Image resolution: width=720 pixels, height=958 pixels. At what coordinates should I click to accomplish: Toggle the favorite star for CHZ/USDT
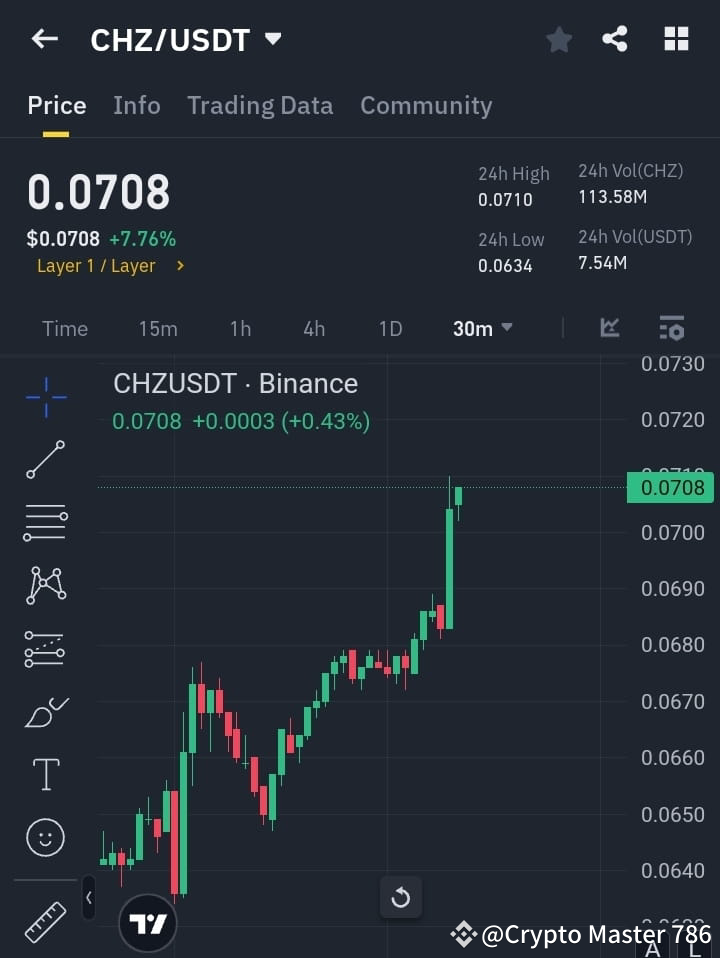[x=558, y=39]
